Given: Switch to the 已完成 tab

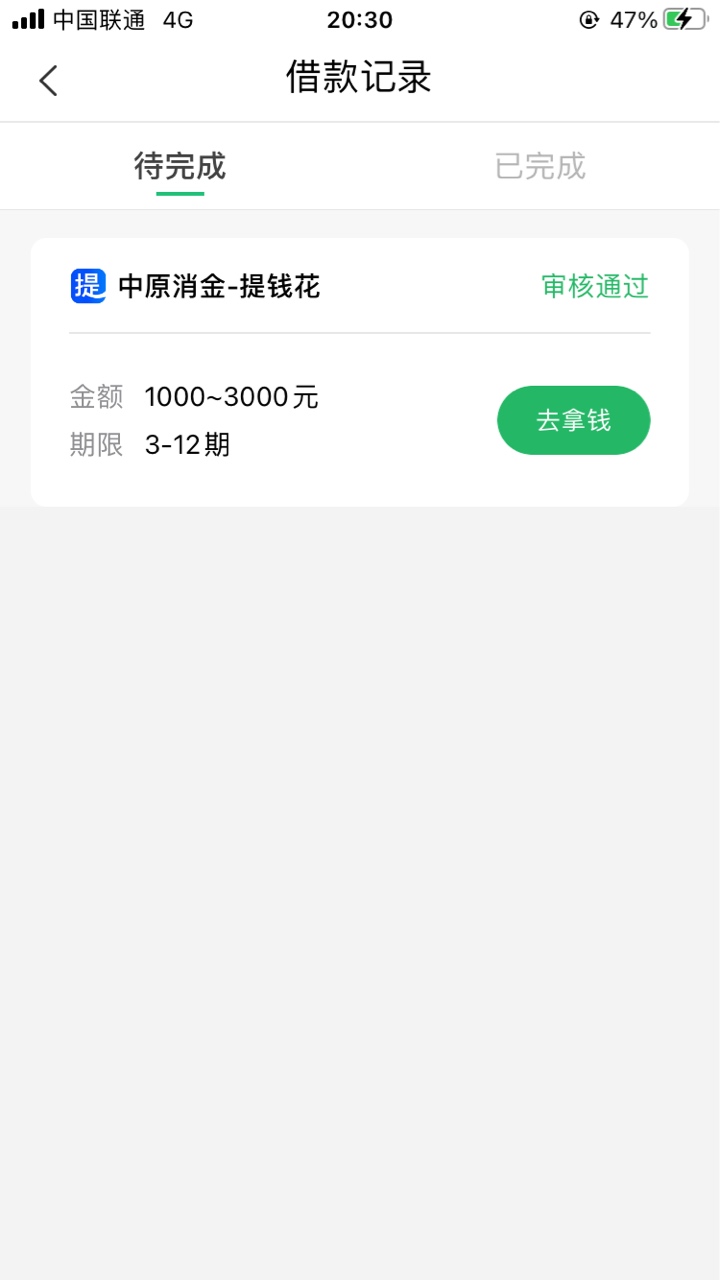Looking at the screenshot, I should click(540, 166).
